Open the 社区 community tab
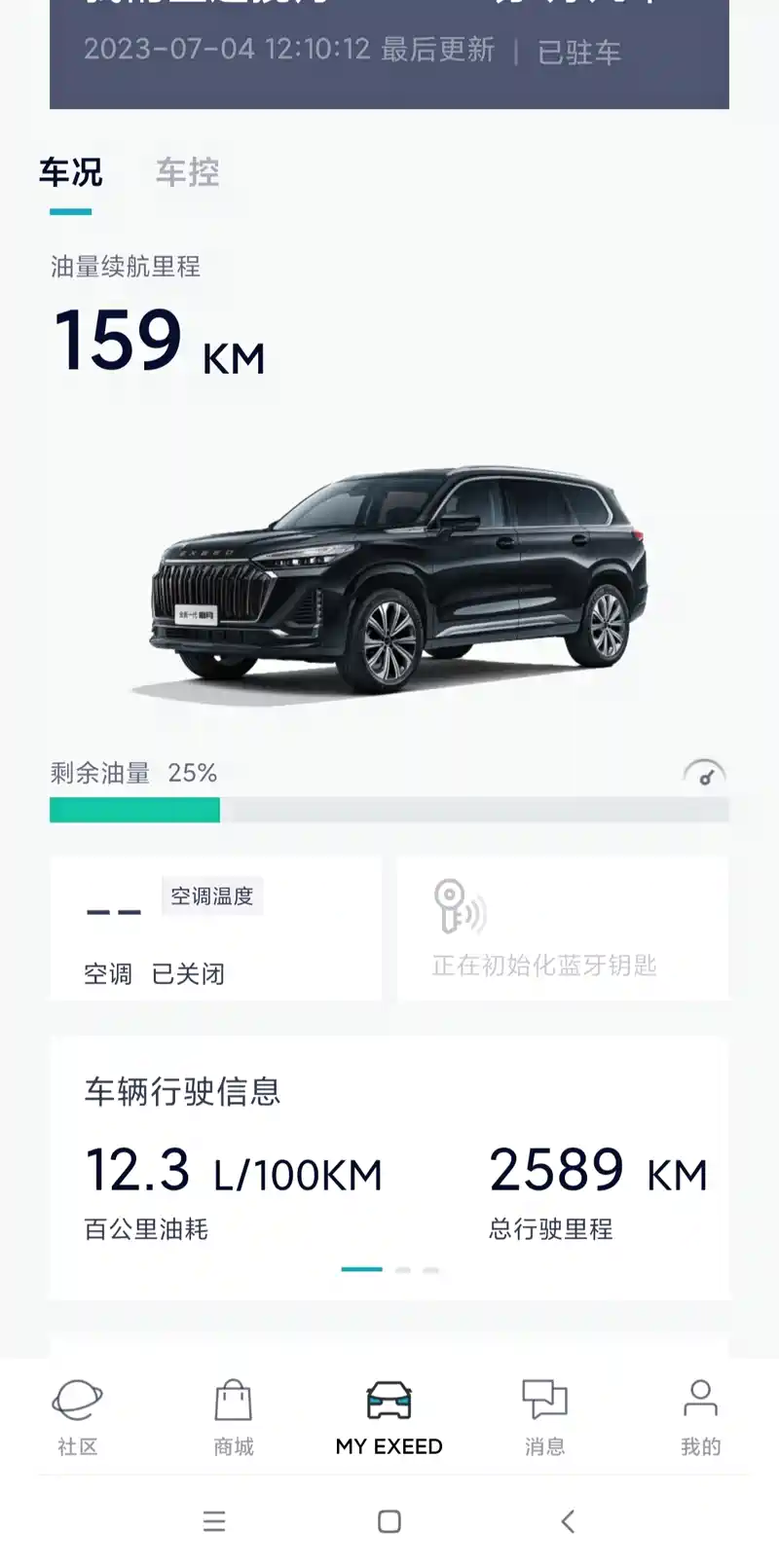 [77, 1416]
